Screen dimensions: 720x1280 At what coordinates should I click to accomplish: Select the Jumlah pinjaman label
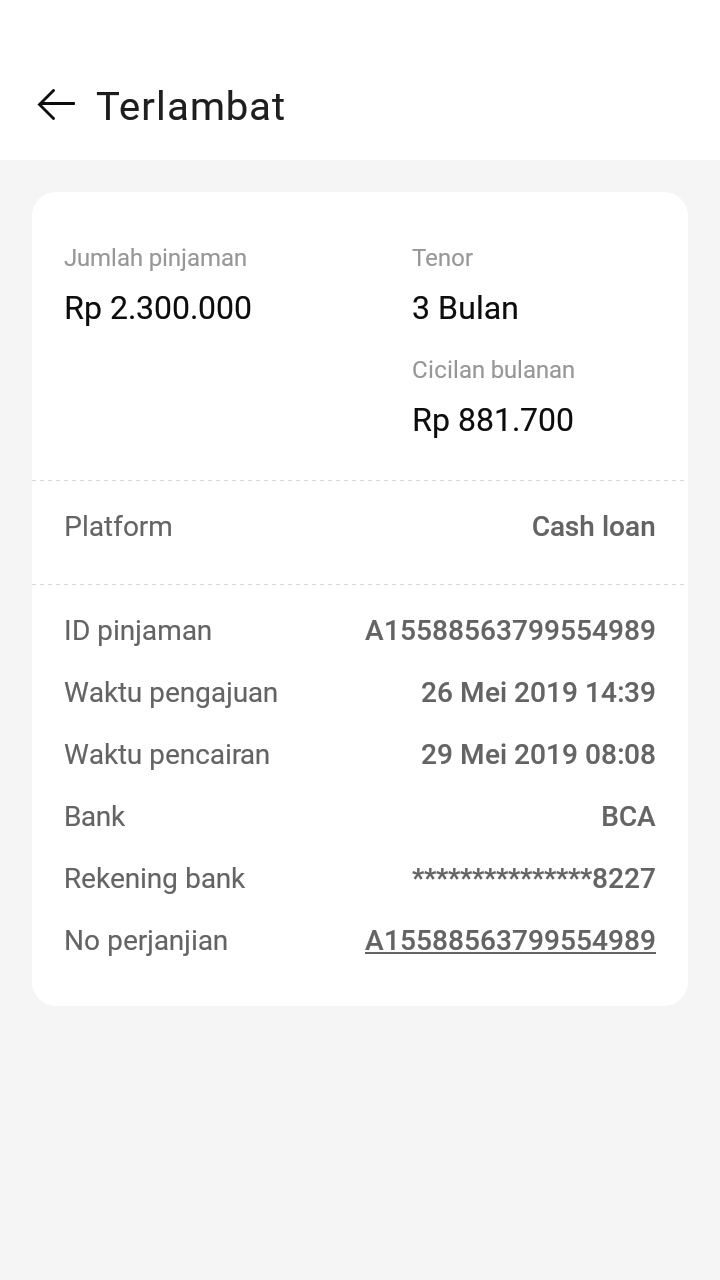click(155, 257)
